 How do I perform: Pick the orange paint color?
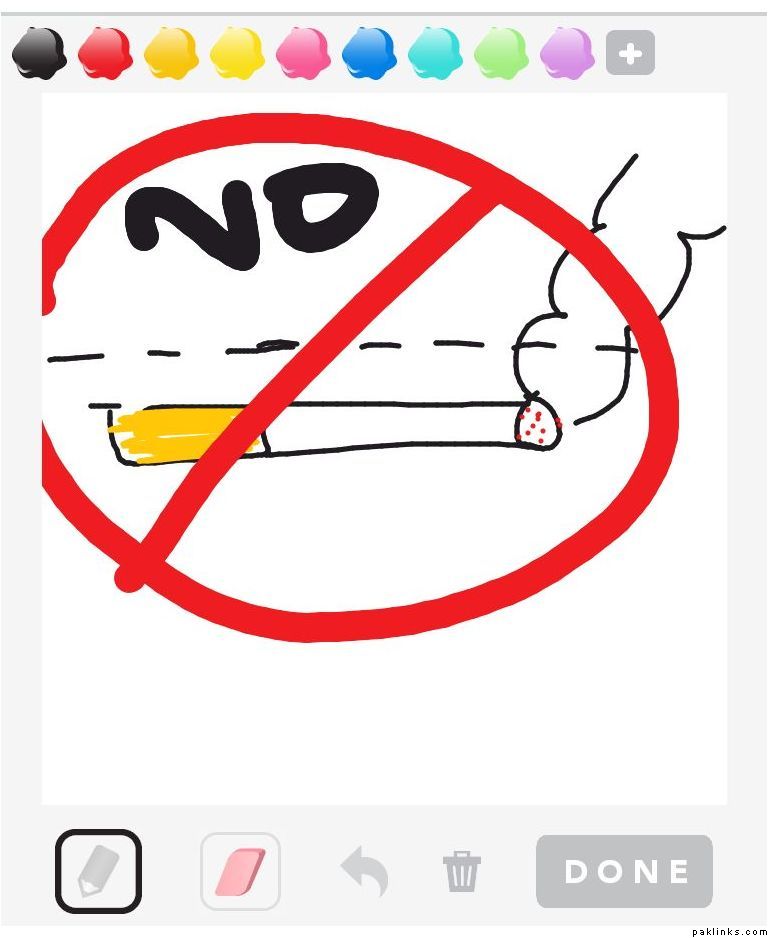[x=171, y=53]
